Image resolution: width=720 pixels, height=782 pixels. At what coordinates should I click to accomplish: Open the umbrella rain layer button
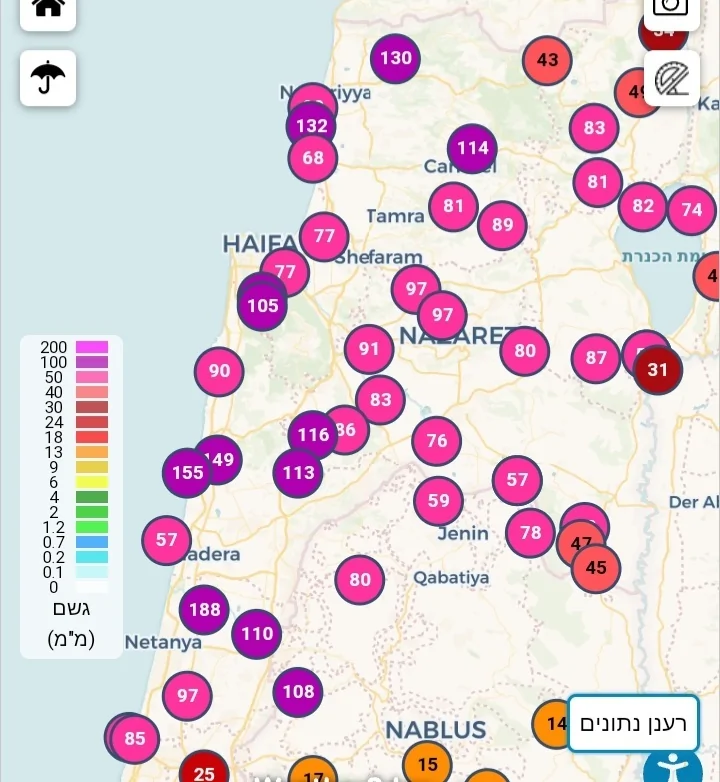click(x=47, y=77)
